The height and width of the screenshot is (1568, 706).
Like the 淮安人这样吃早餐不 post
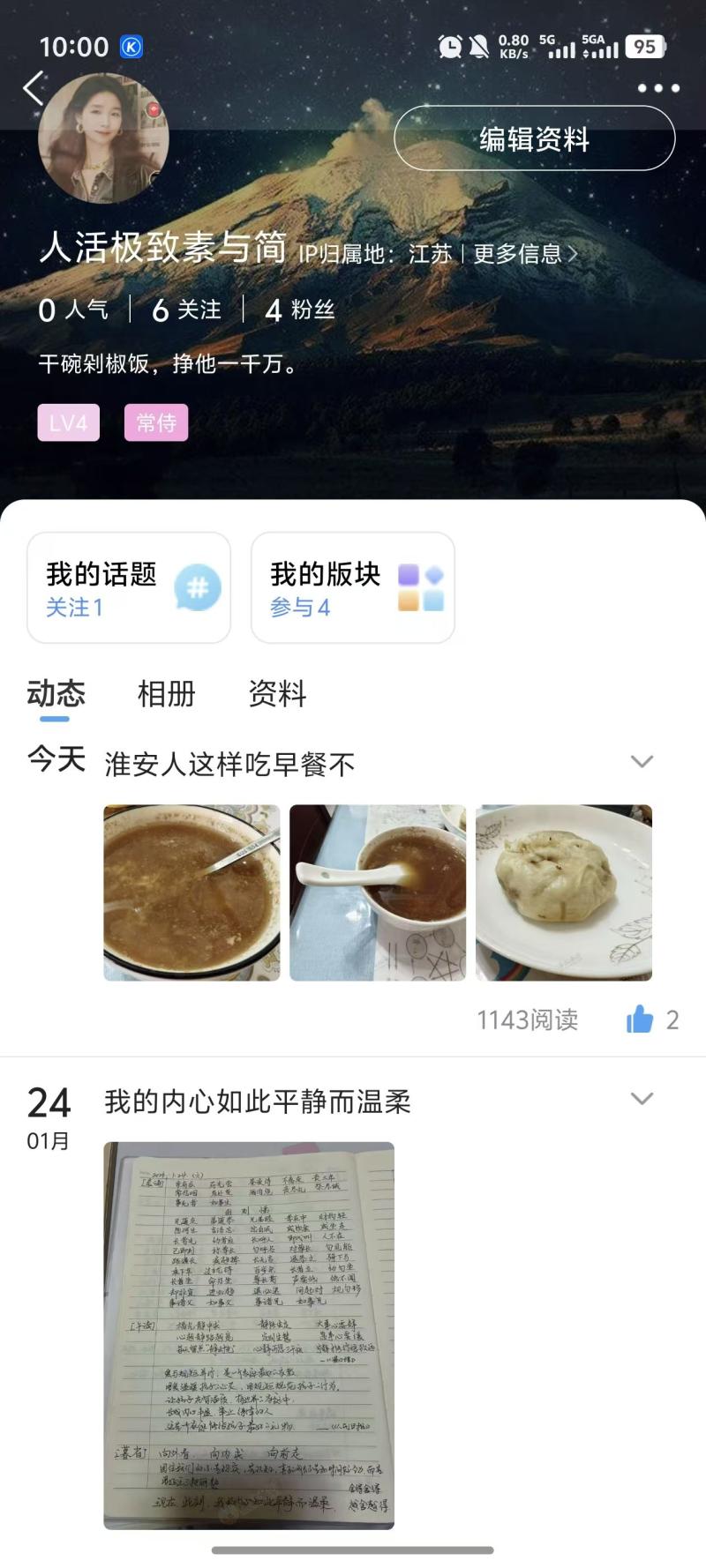pos(641,1020)
